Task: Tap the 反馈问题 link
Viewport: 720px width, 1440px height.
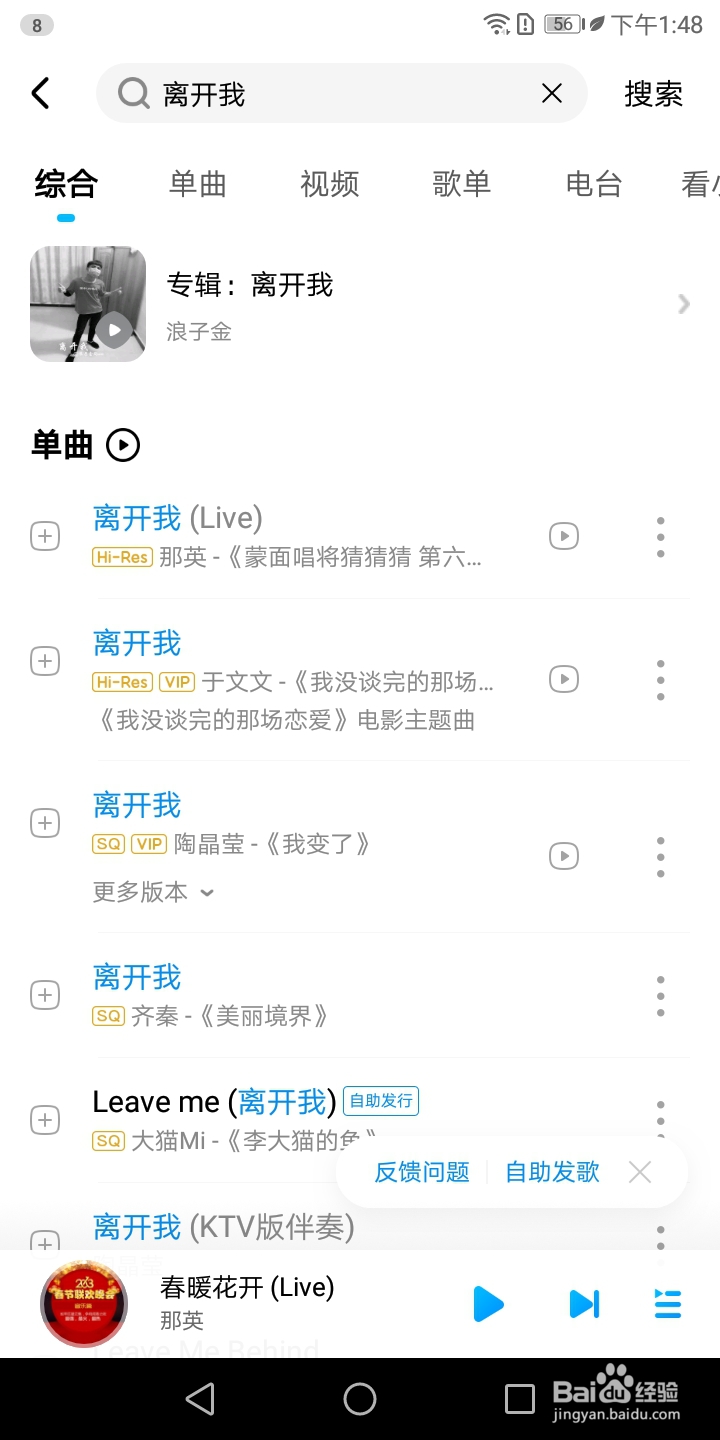Action: coord(422,1172)
